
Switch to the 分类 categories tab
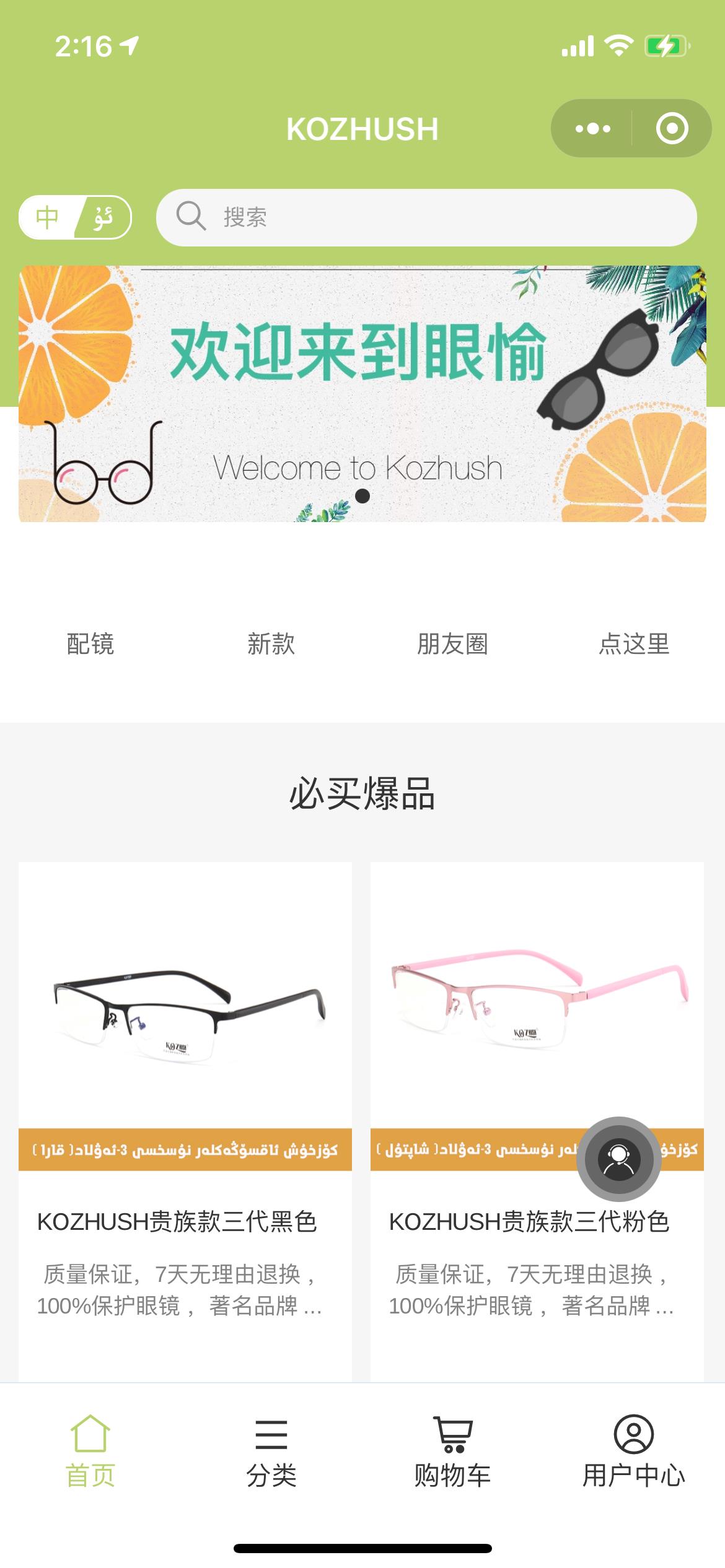(271, 1452)
